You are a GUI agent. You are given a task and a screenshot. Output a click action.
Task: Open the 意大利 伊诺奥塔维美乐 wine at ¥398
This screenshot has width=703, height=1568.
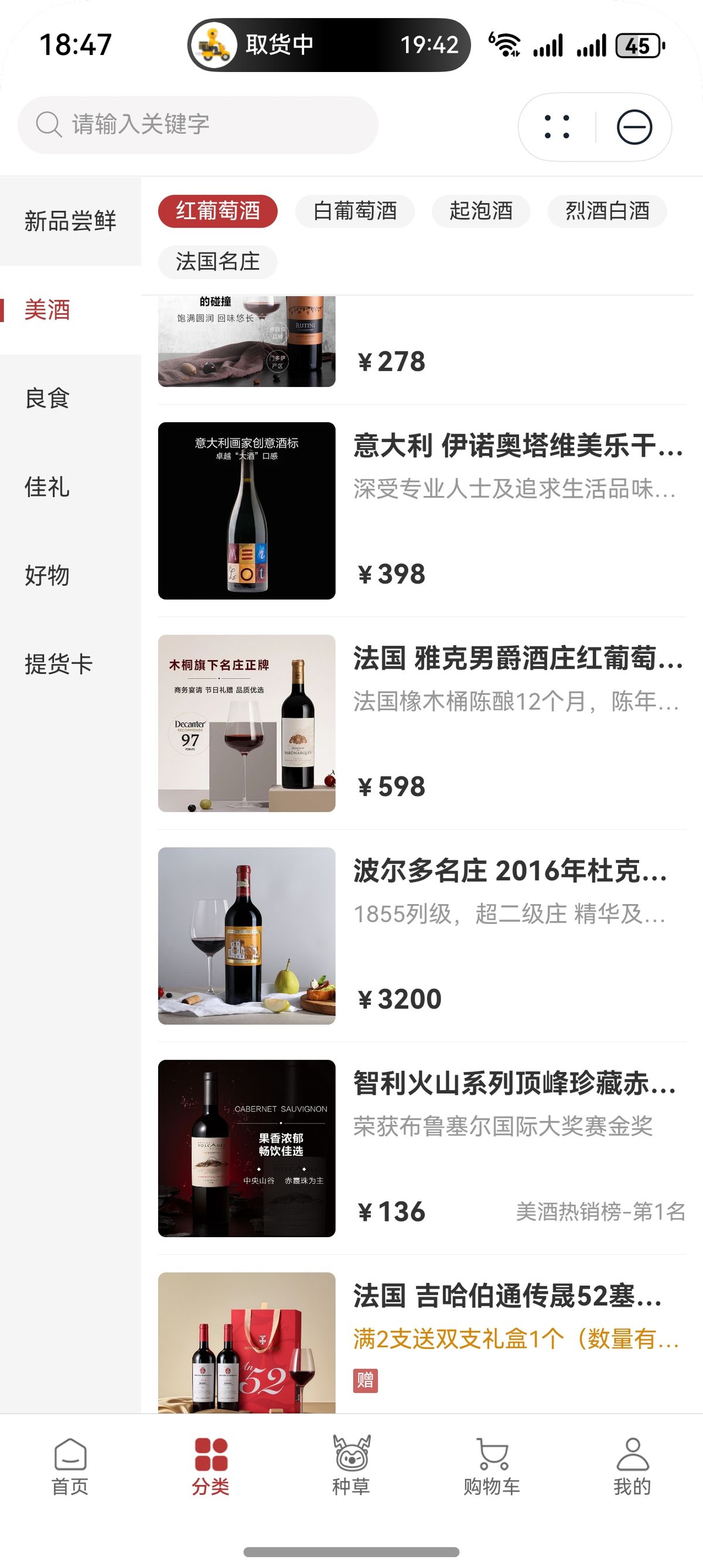pyautogui.click(x=518, y=446)
